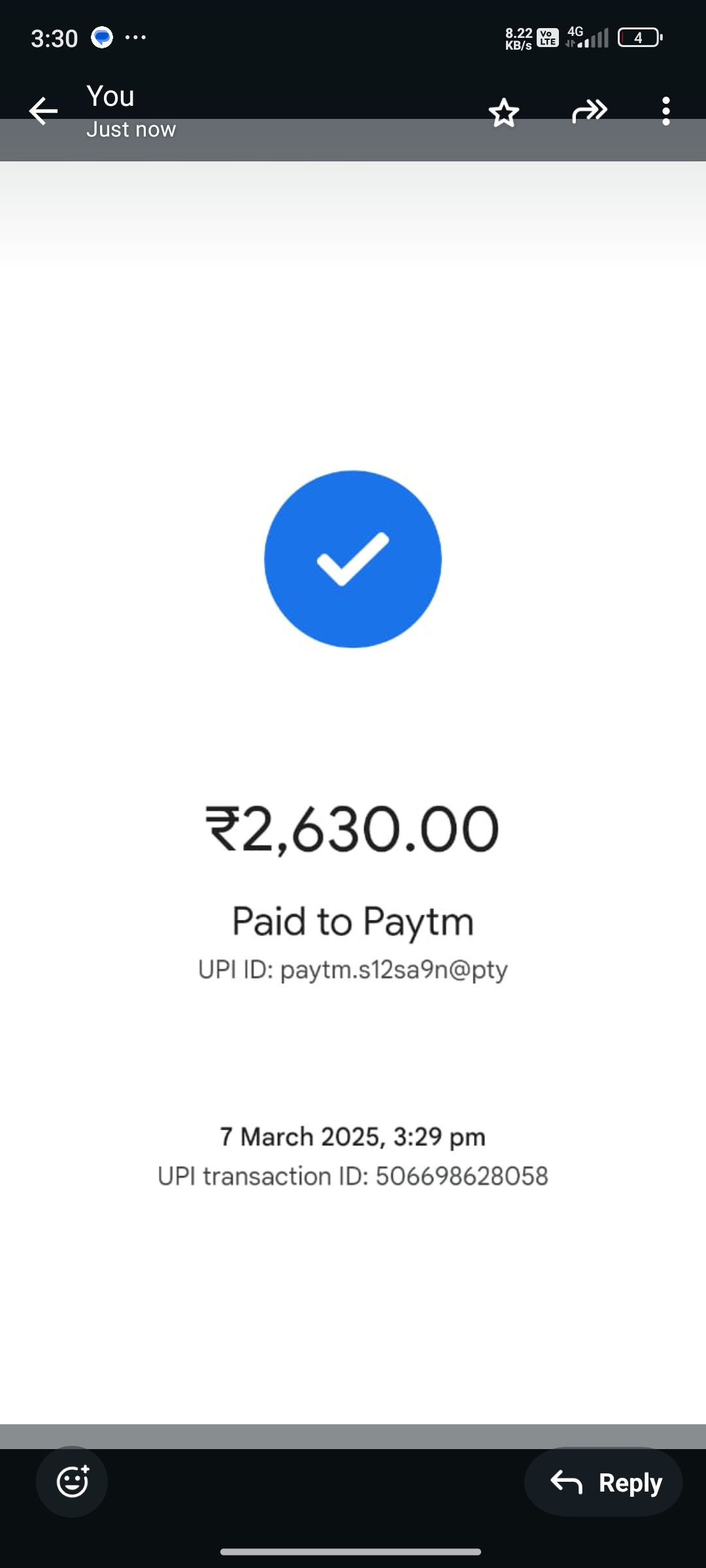
Task: Add an emoji reaction
Action: tap(72, 1481)
